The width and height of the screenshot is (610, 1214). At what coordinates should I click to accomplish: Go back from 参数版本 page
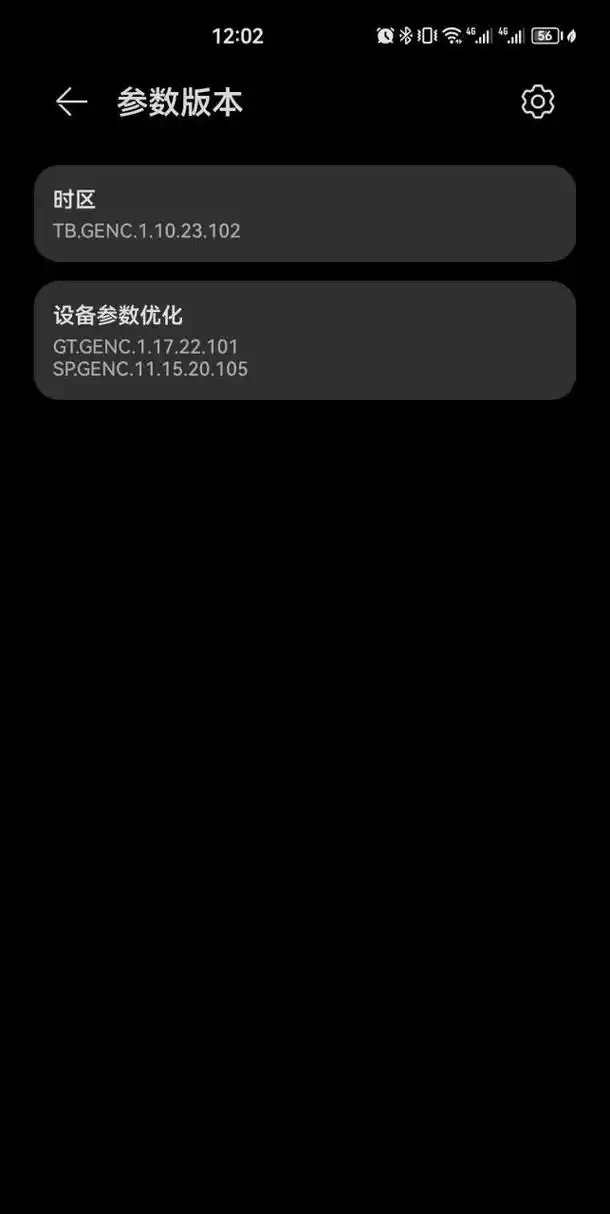pyautogui.click(x=71, y=102)
